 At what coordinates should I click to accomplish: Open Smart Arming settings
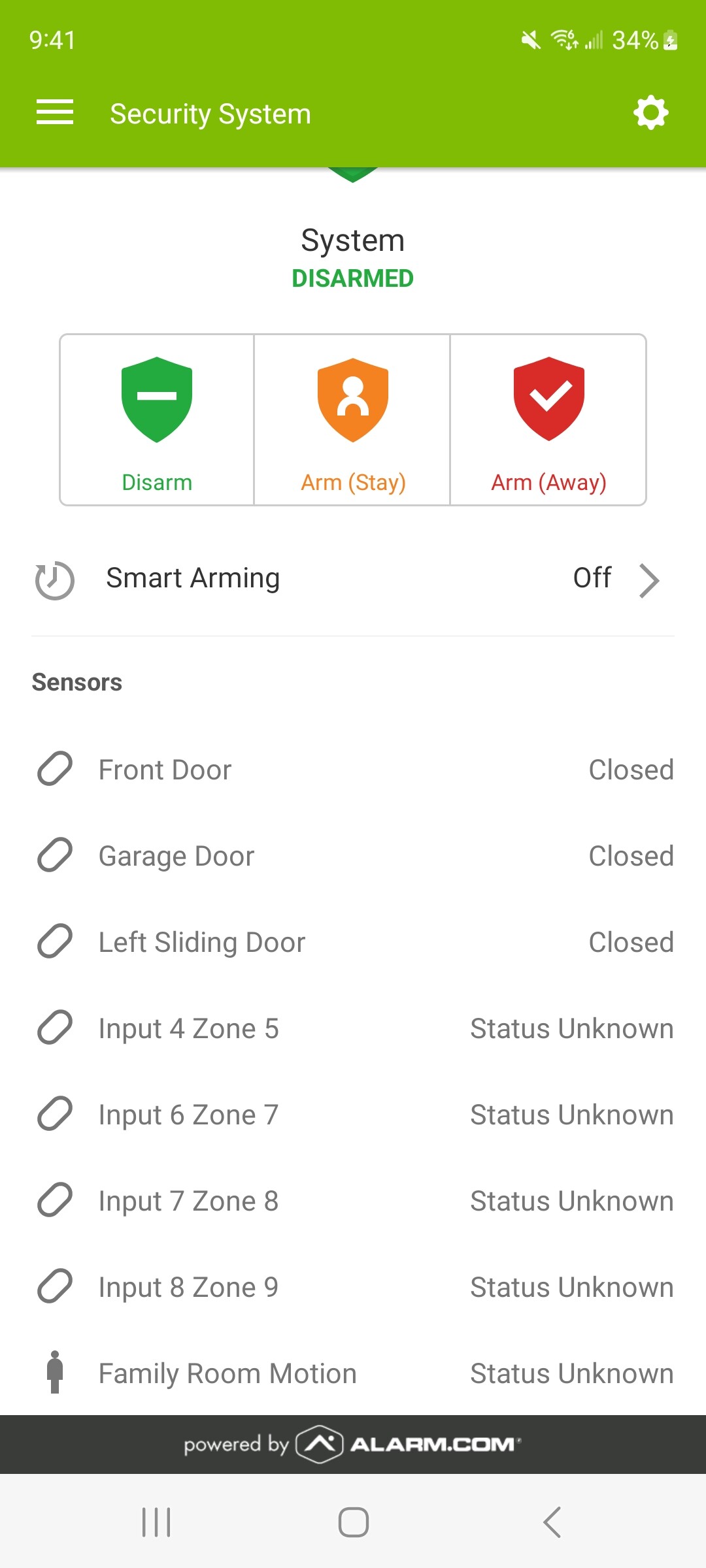(353, 579)
